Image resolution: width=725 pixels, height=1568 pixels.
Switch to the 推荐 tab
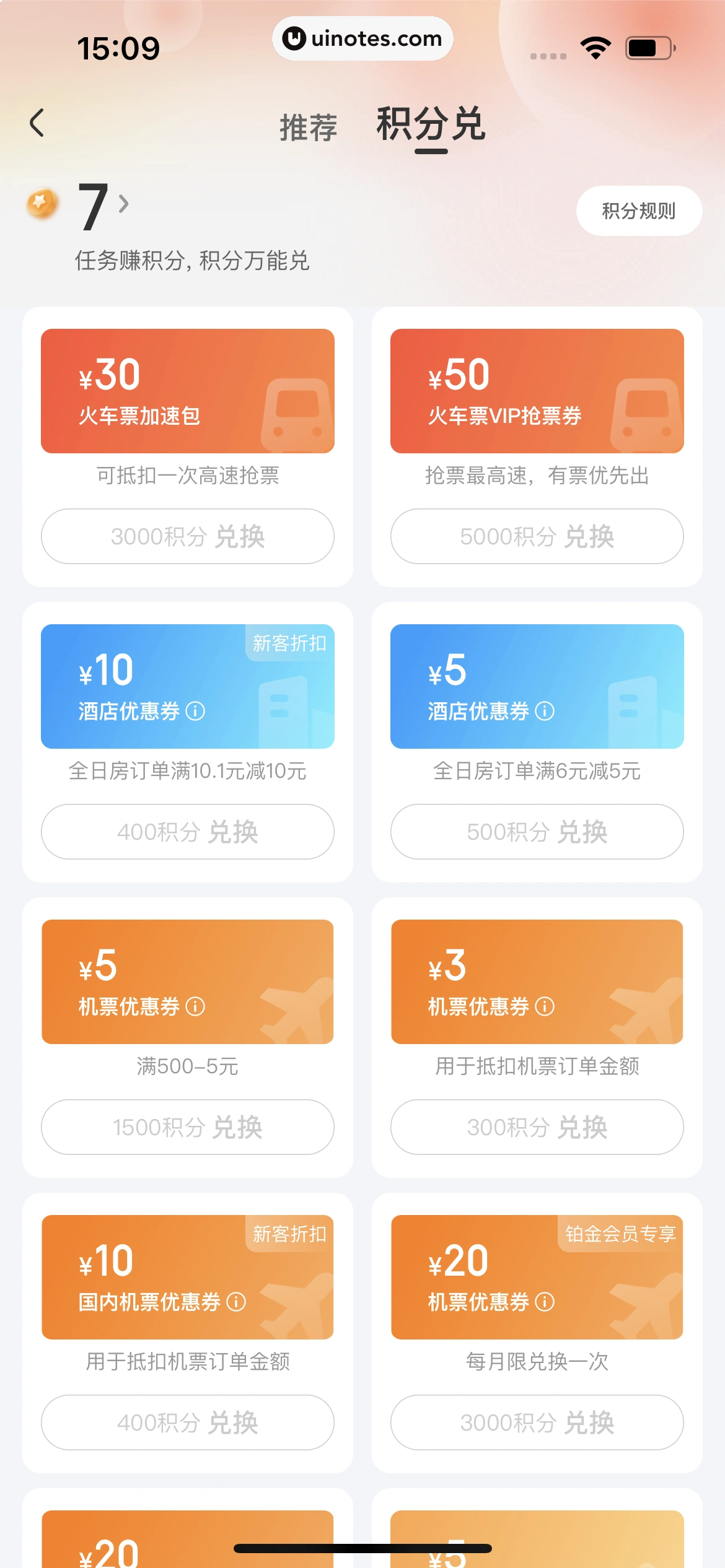pos(308,127)
